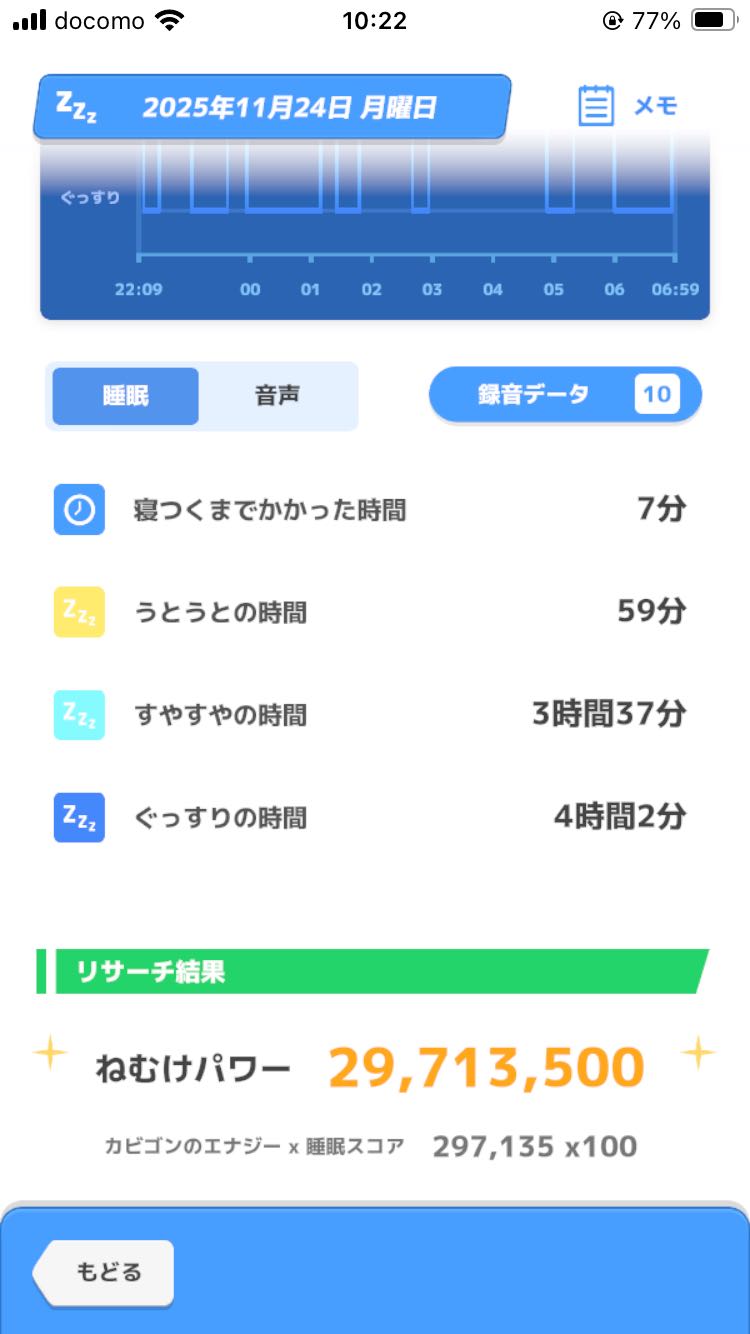750x1334 pixels.
Task: Open 録音データ recordings list
Action: coord(565,394)
